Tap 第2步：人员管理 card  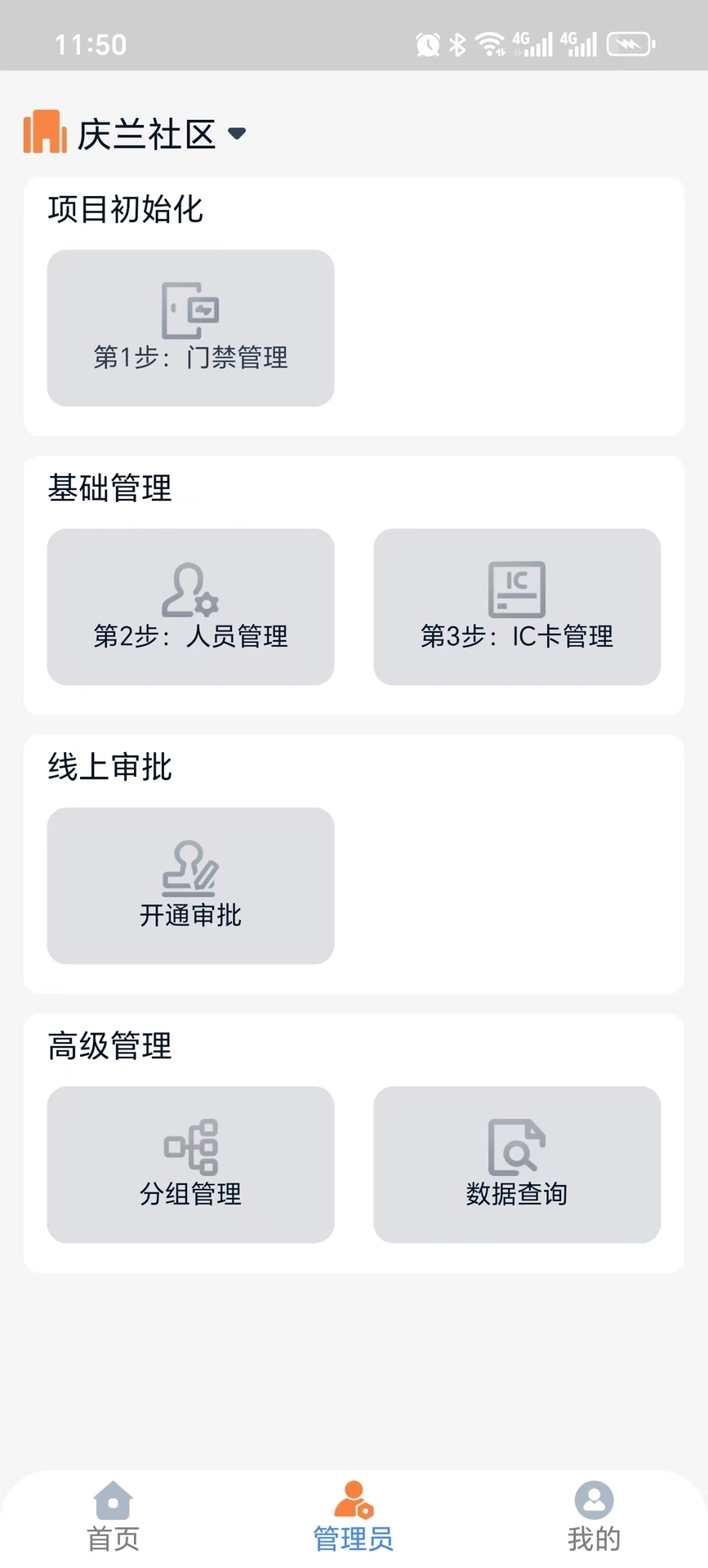point(190,606)
